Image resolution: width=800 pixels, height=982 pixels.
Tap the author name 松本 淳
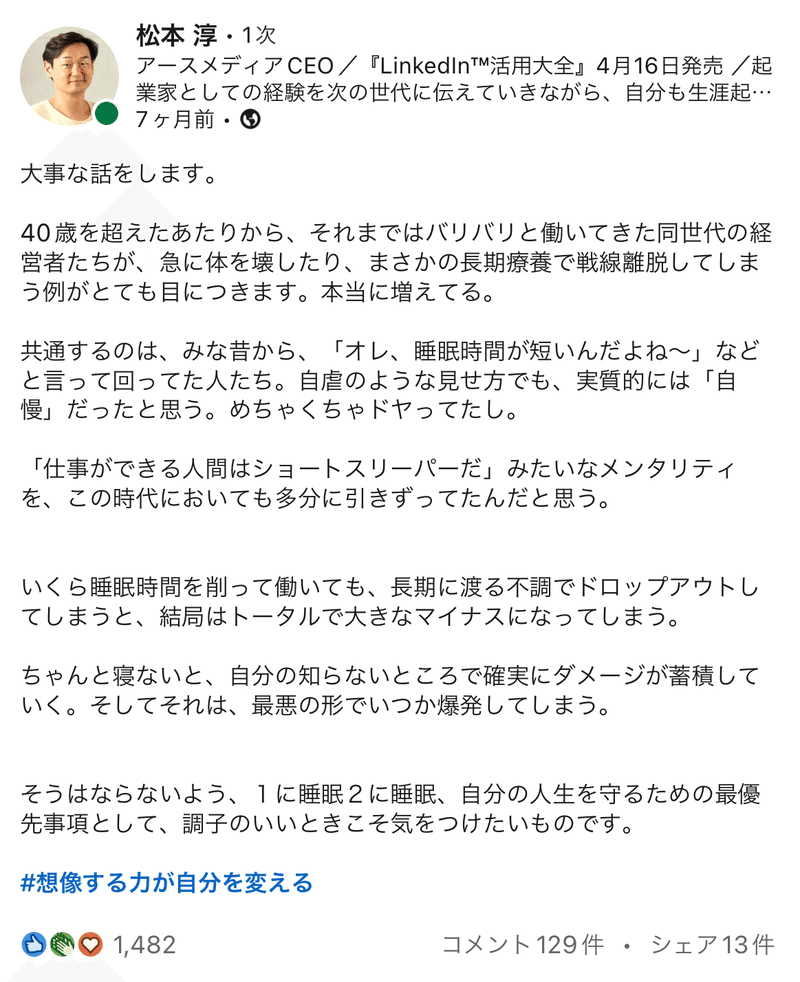(175, 36)
